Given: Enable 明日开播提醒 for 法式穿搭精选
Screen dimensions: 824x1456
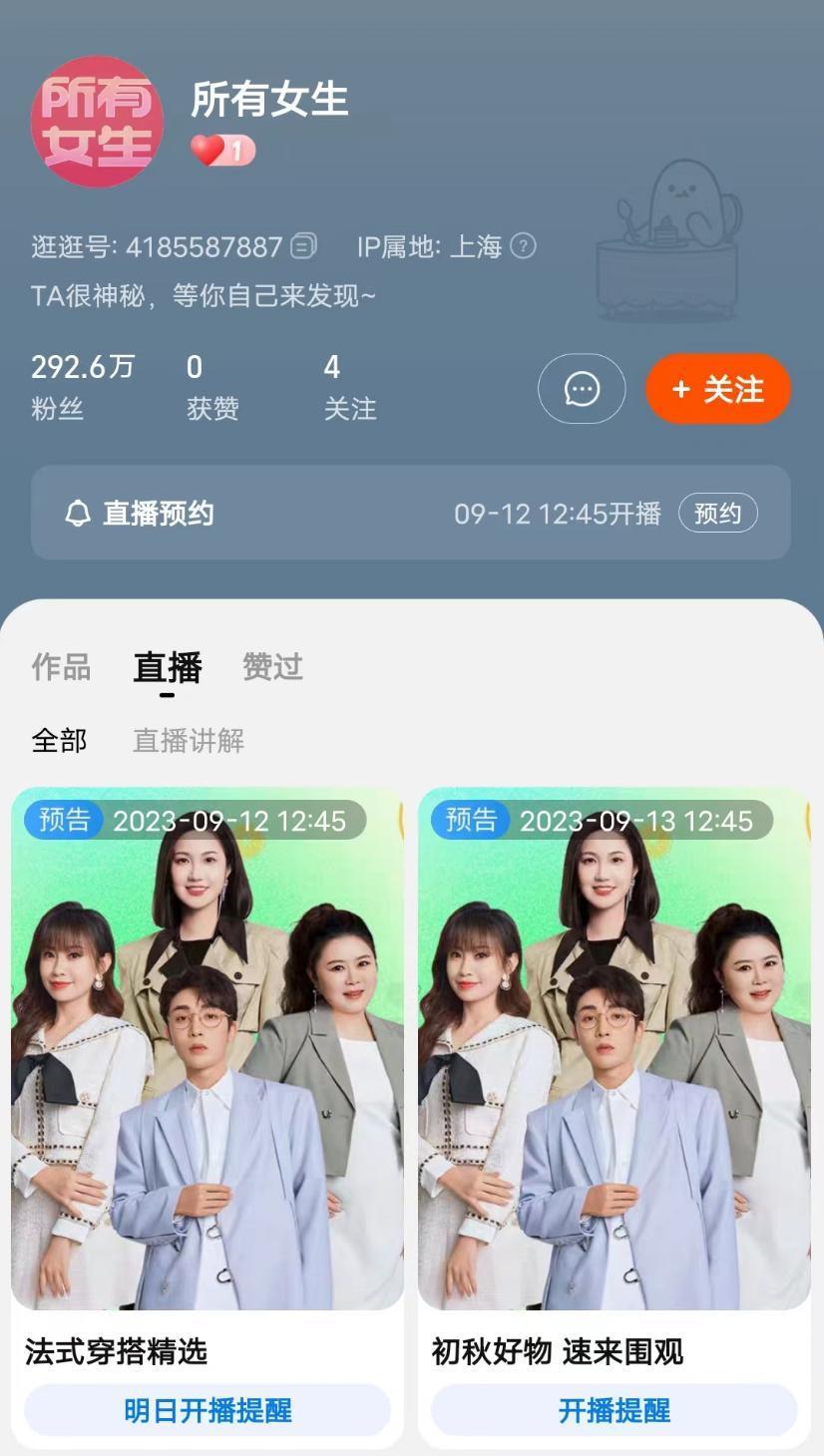Looking at the screenshot, I should coord(206,1410).
